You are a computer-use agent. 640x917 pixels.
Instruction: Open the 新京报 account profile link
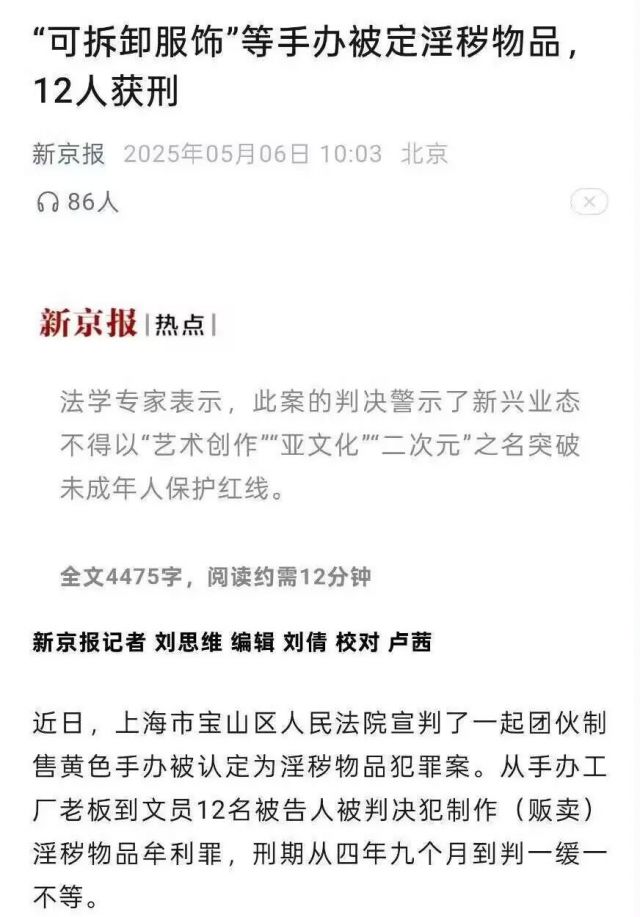pyautogui.click(x=68, y=154)
